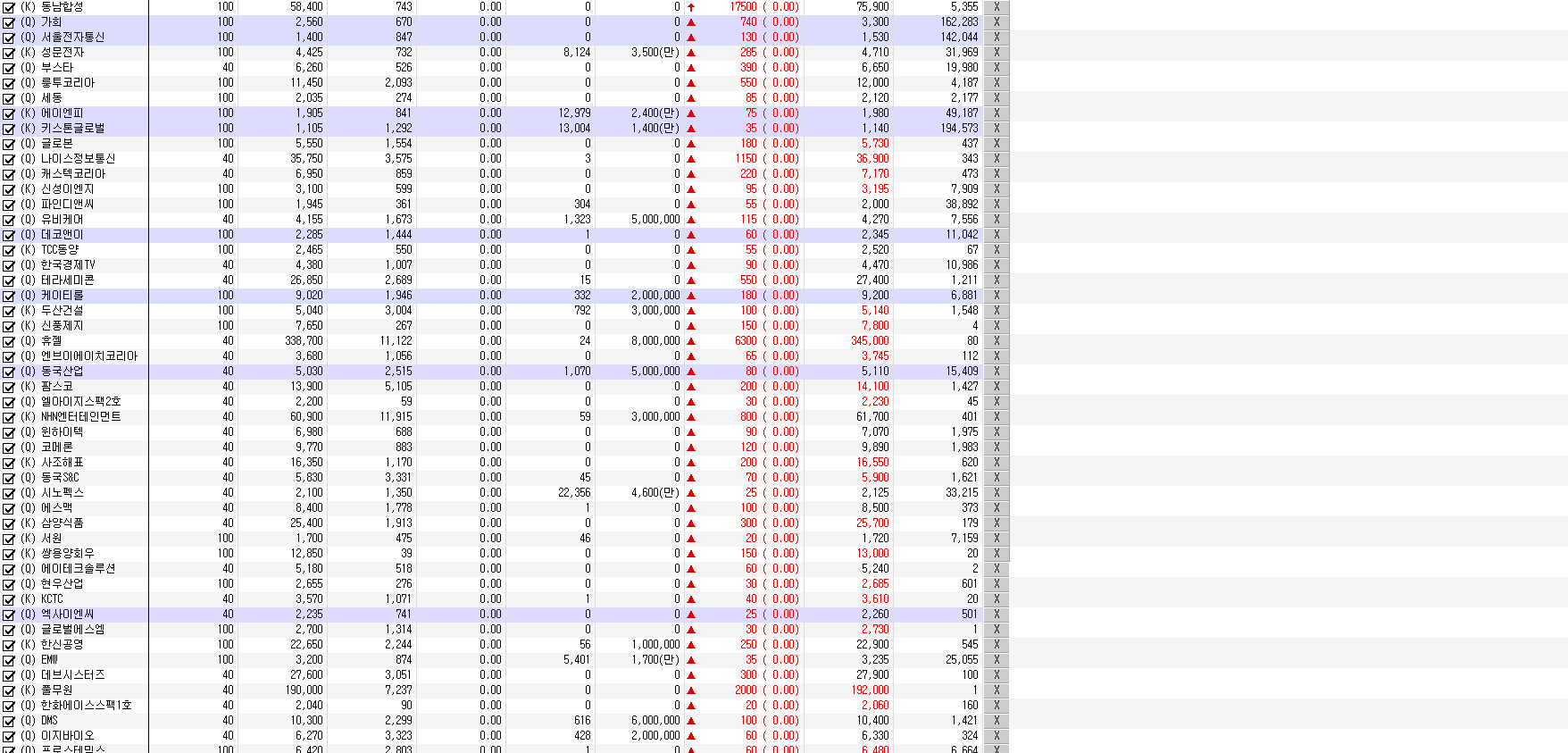Screen dimensions: 1568x753
Task: Uncheck the 동남합성 row checkbox
Action: 9,7
